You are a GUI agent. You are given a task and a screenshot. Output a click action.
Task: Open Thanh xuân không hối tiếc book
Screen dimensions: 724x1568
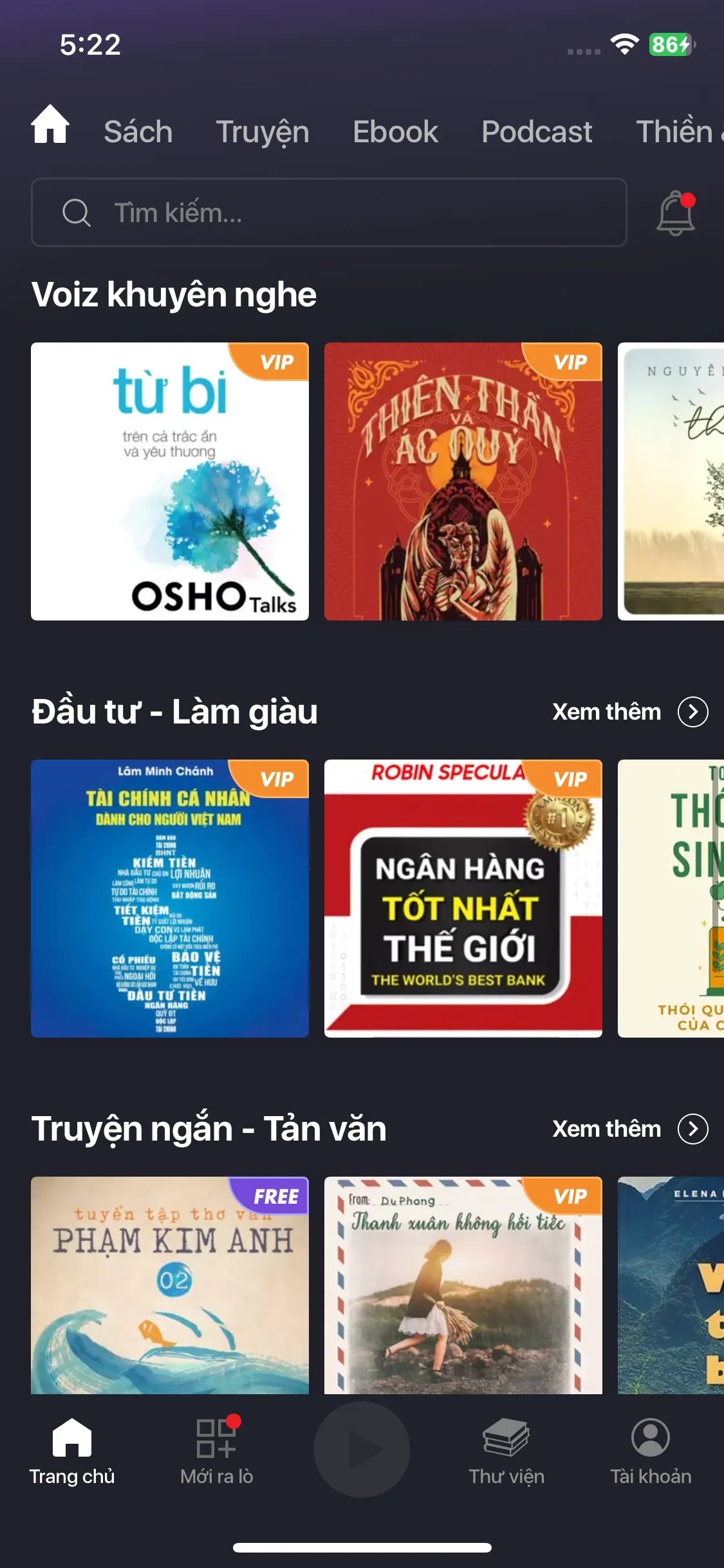click(x=463, y=1285)
